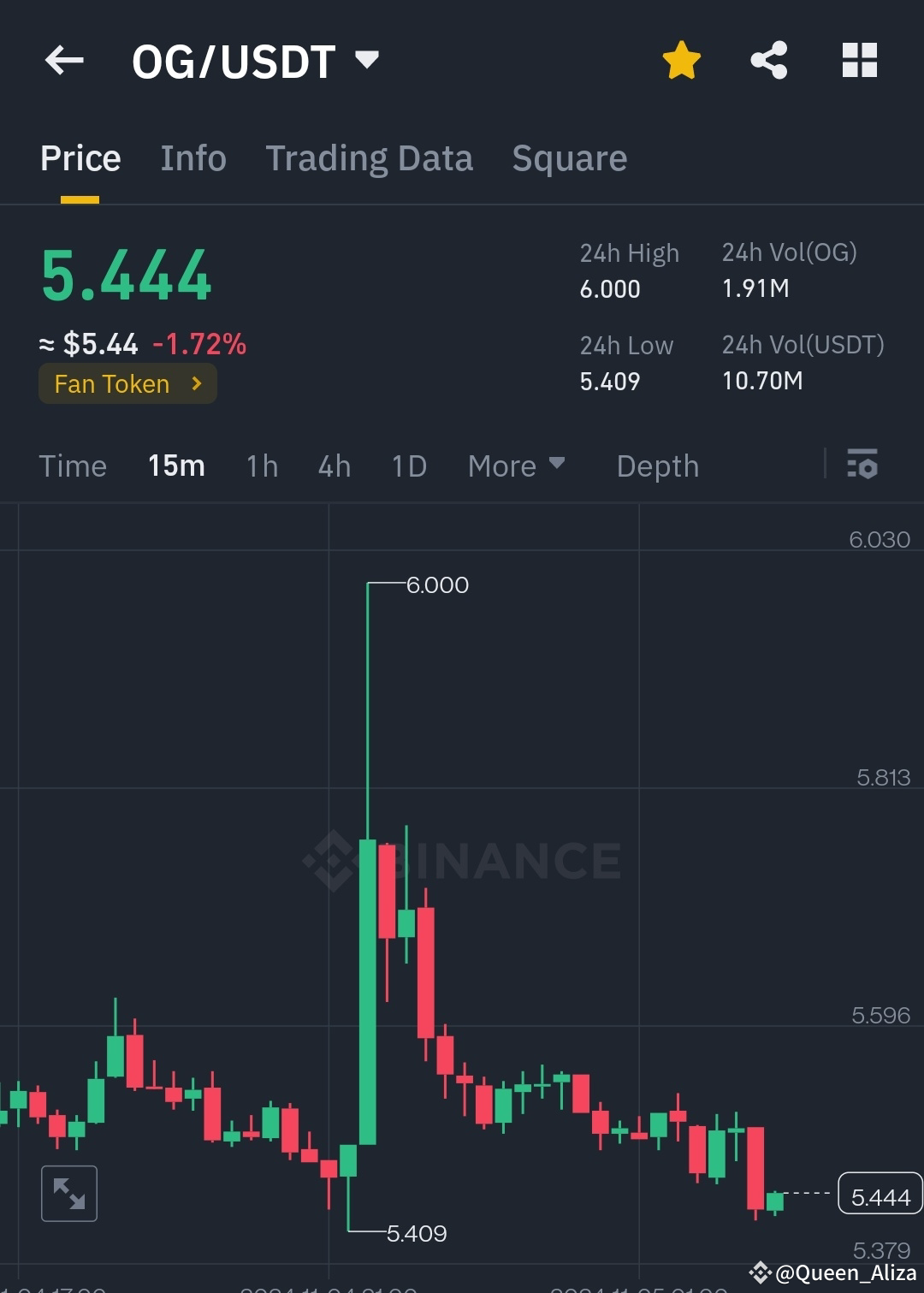Open the markets grid menu
The height and width of the screenshot is (1293, 924).
[859, 58]
